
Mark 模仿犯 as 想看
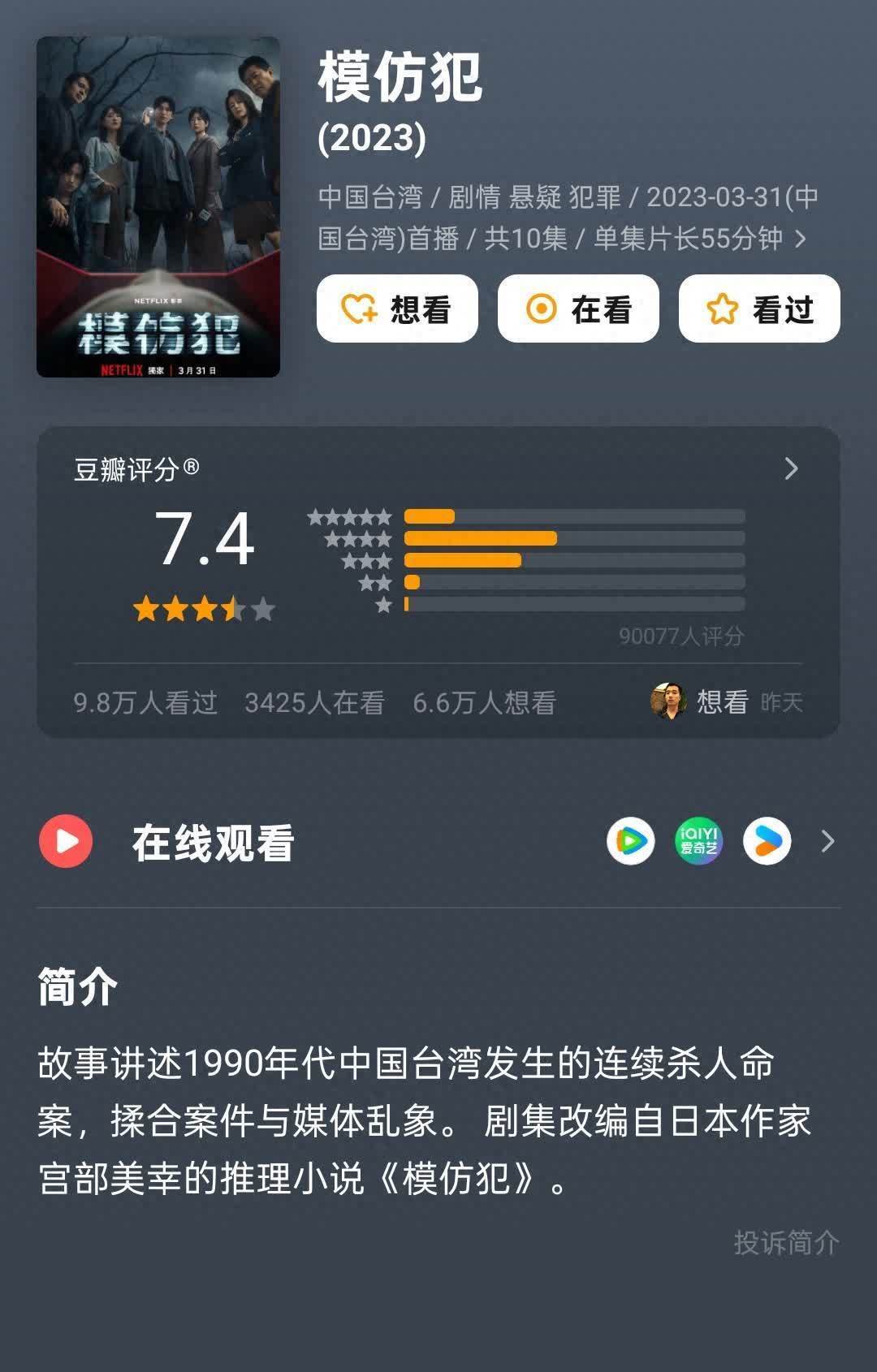tap(397, 308)
